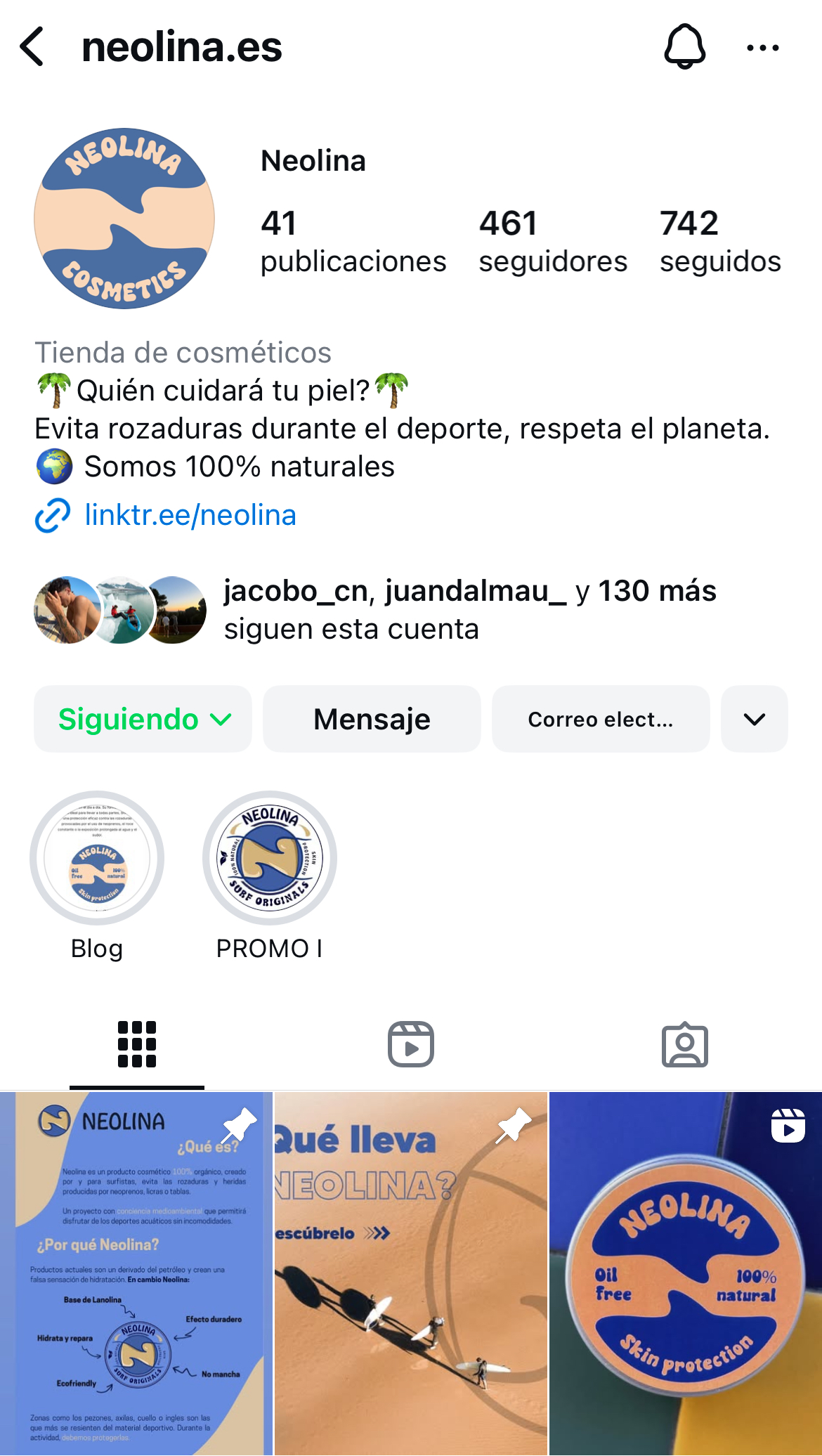This screenshot has height=1456, width=822.
Task: Switch to the posts grid tab
Action: 137,1044
